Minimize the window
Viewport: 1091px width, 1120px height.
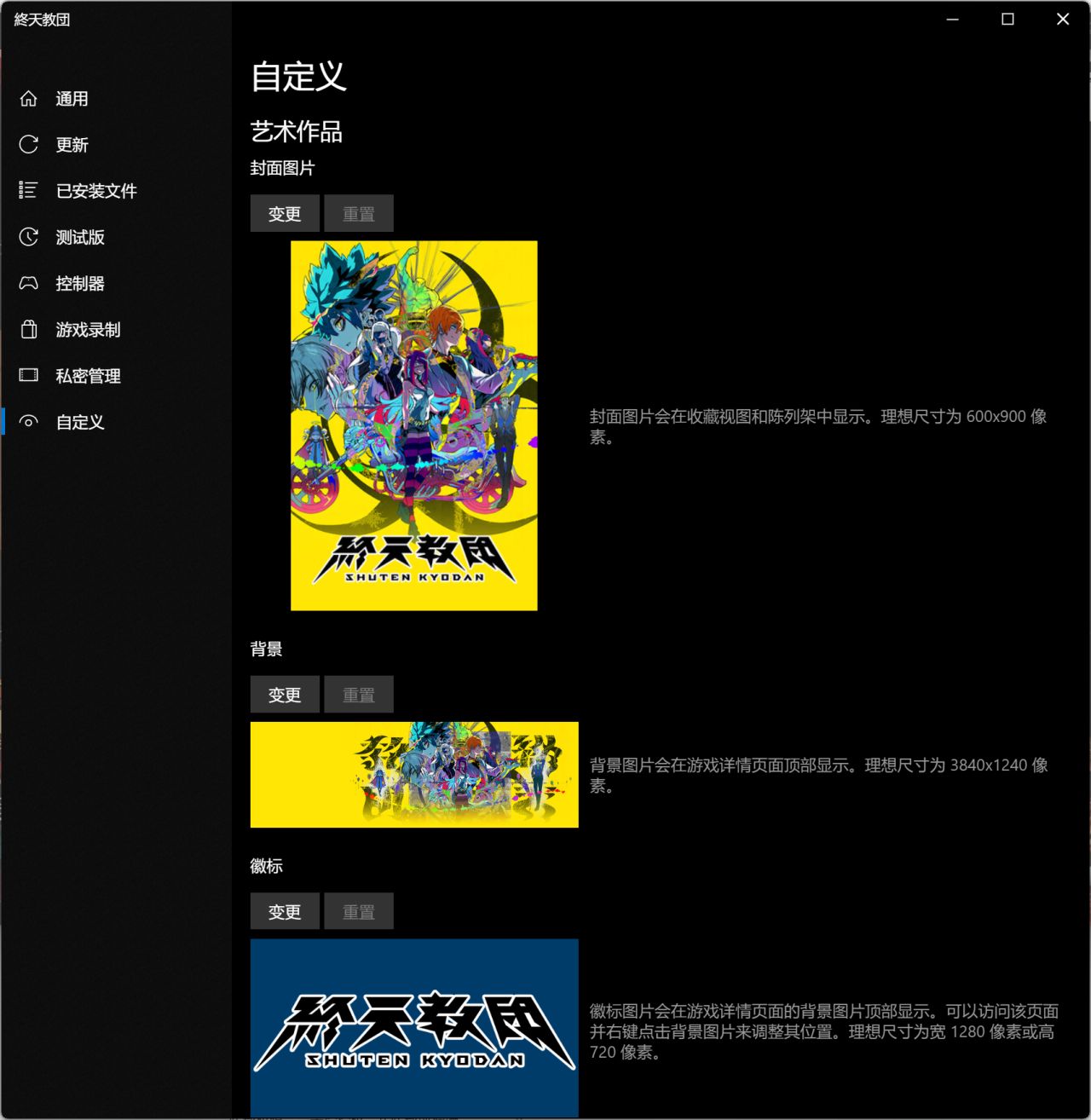[953, 19]
